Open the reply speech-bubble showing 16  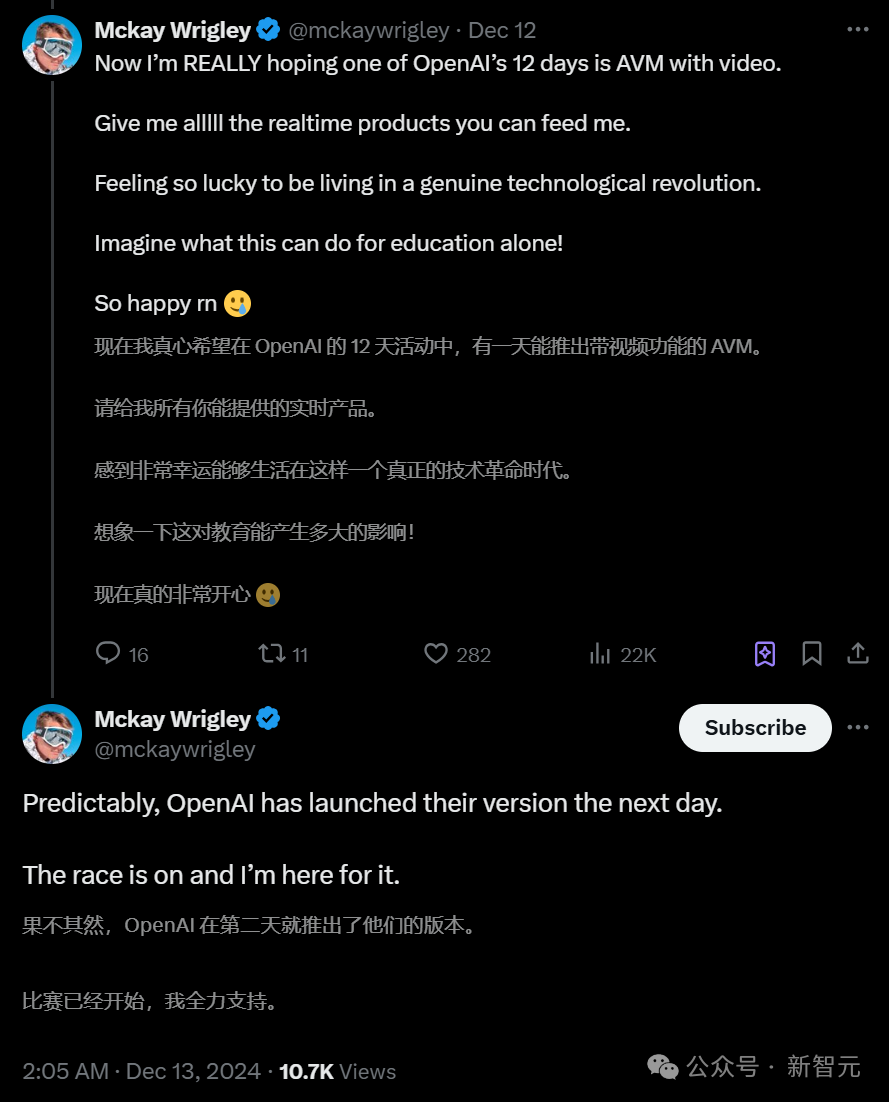click(x=110, y=654)
